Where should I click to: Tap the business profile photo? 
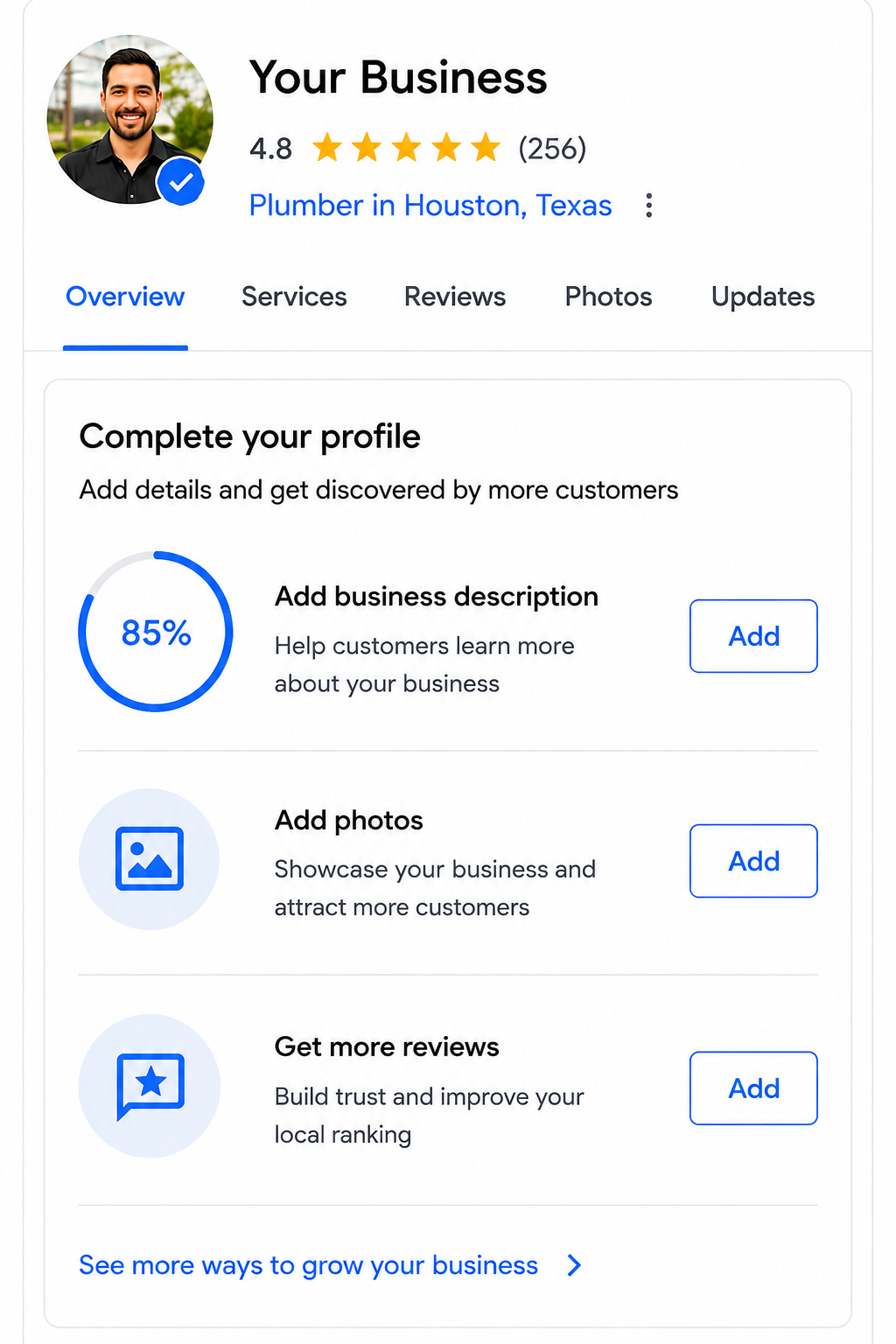pyautogui.click(x=129, y=120)
